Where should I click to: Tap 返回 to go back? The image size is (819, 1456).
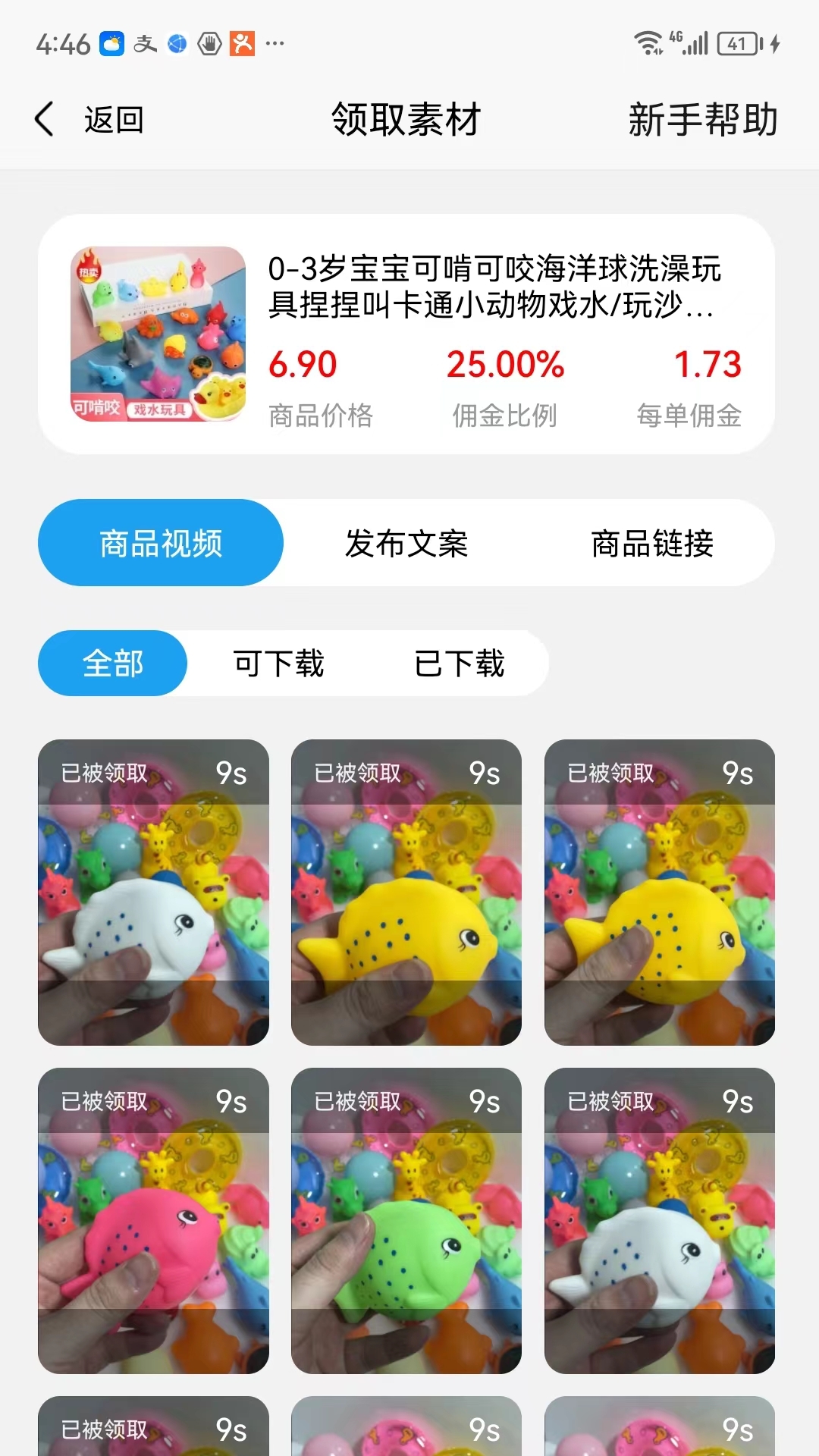click(x=114, y=118)
